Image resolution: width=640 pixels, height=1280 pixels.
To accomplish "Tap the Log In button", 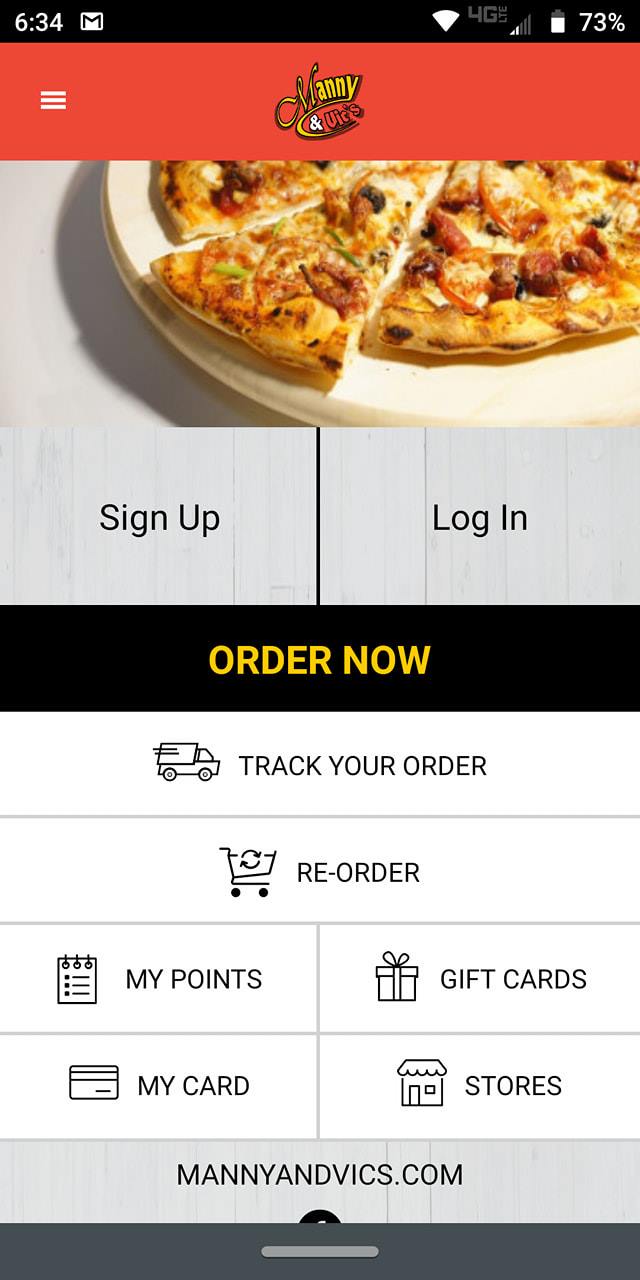I will [x=480, y=517].
